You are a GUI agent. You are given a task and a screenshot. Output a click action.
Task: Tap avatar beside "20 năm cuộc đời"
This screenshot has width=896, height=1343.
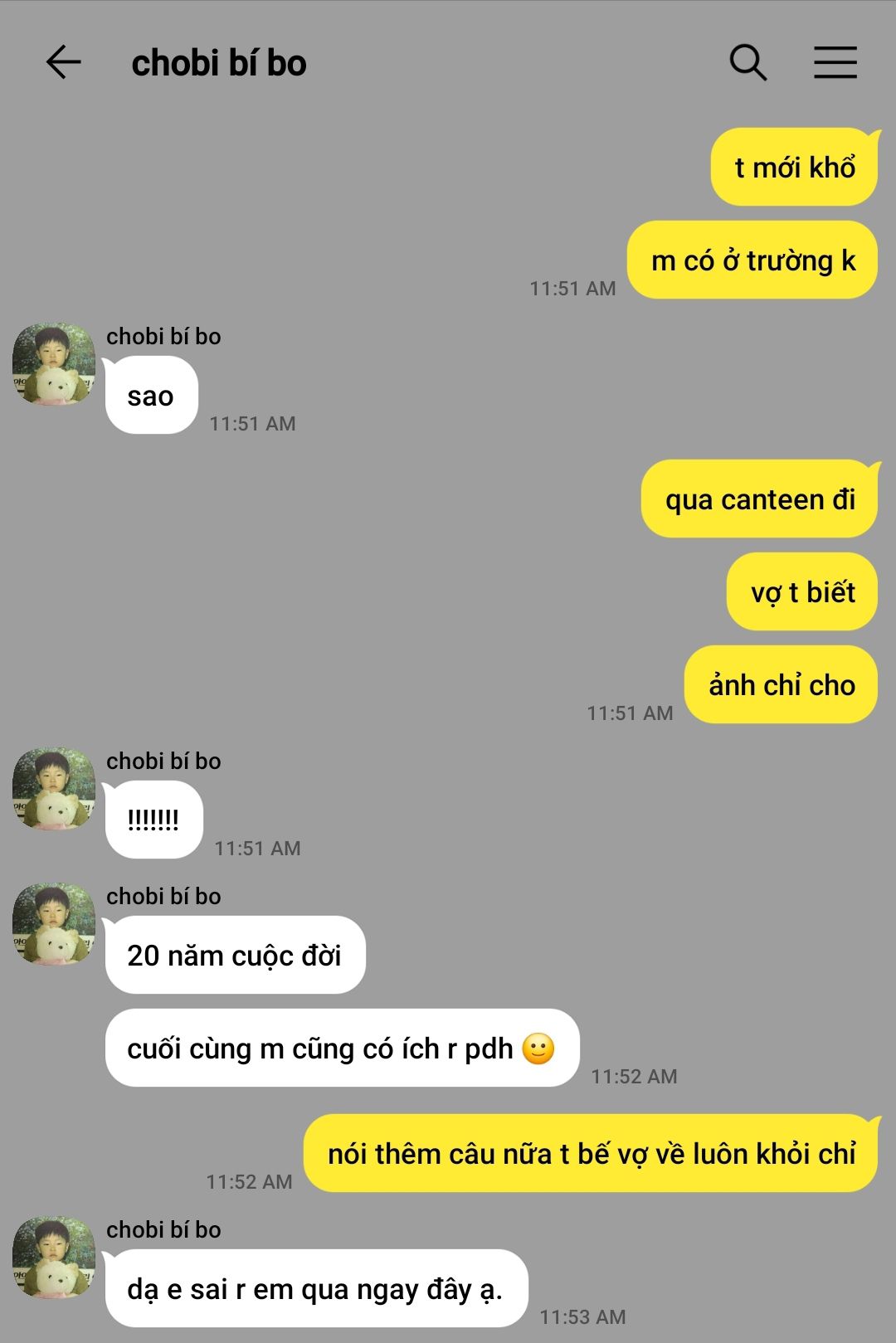(54, 924)
